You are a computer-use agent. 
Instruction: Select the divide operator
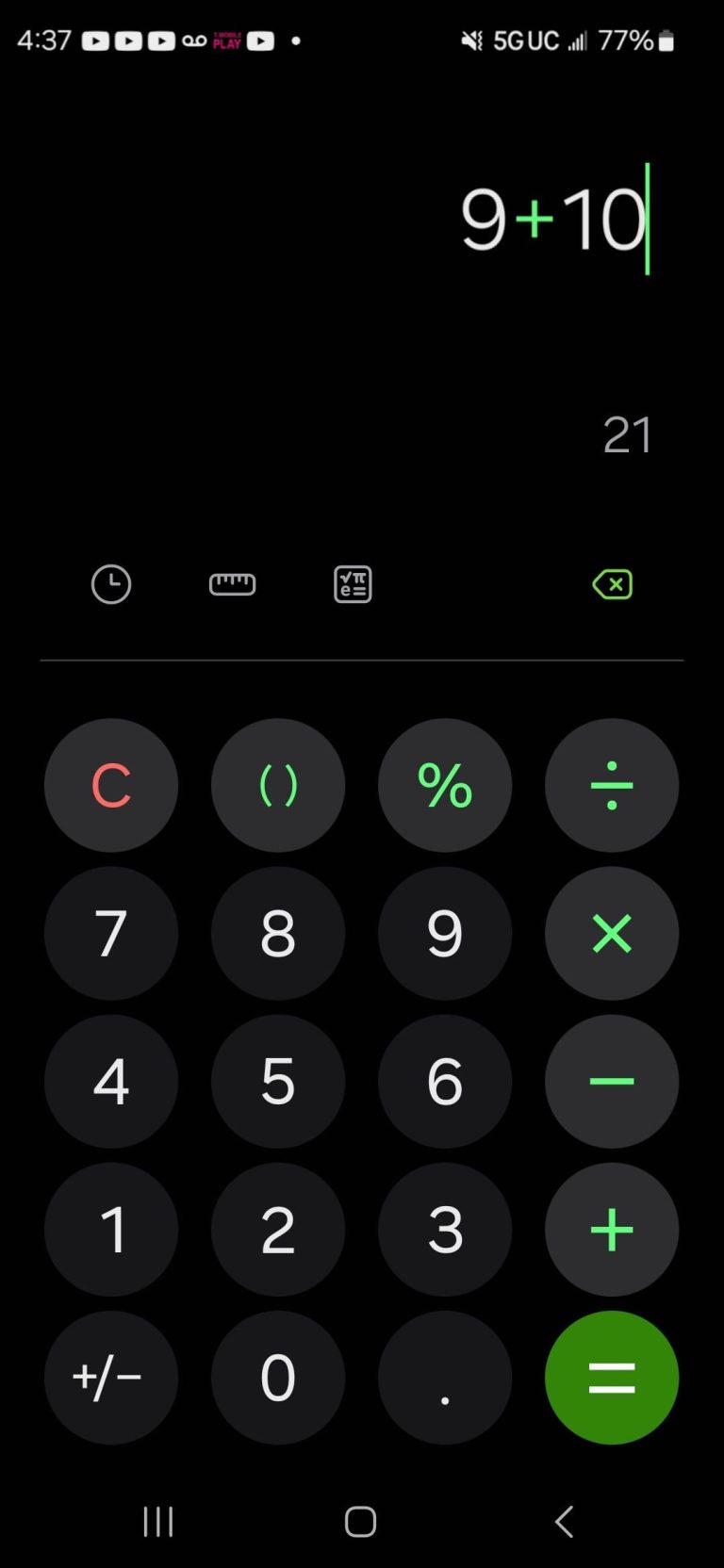tap(612, 785)
